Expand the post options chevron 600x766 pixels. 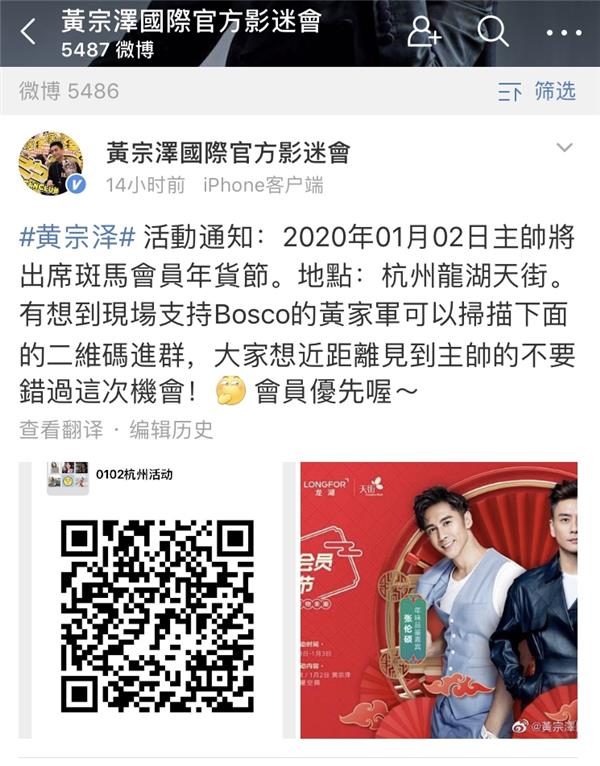[564, 149]
